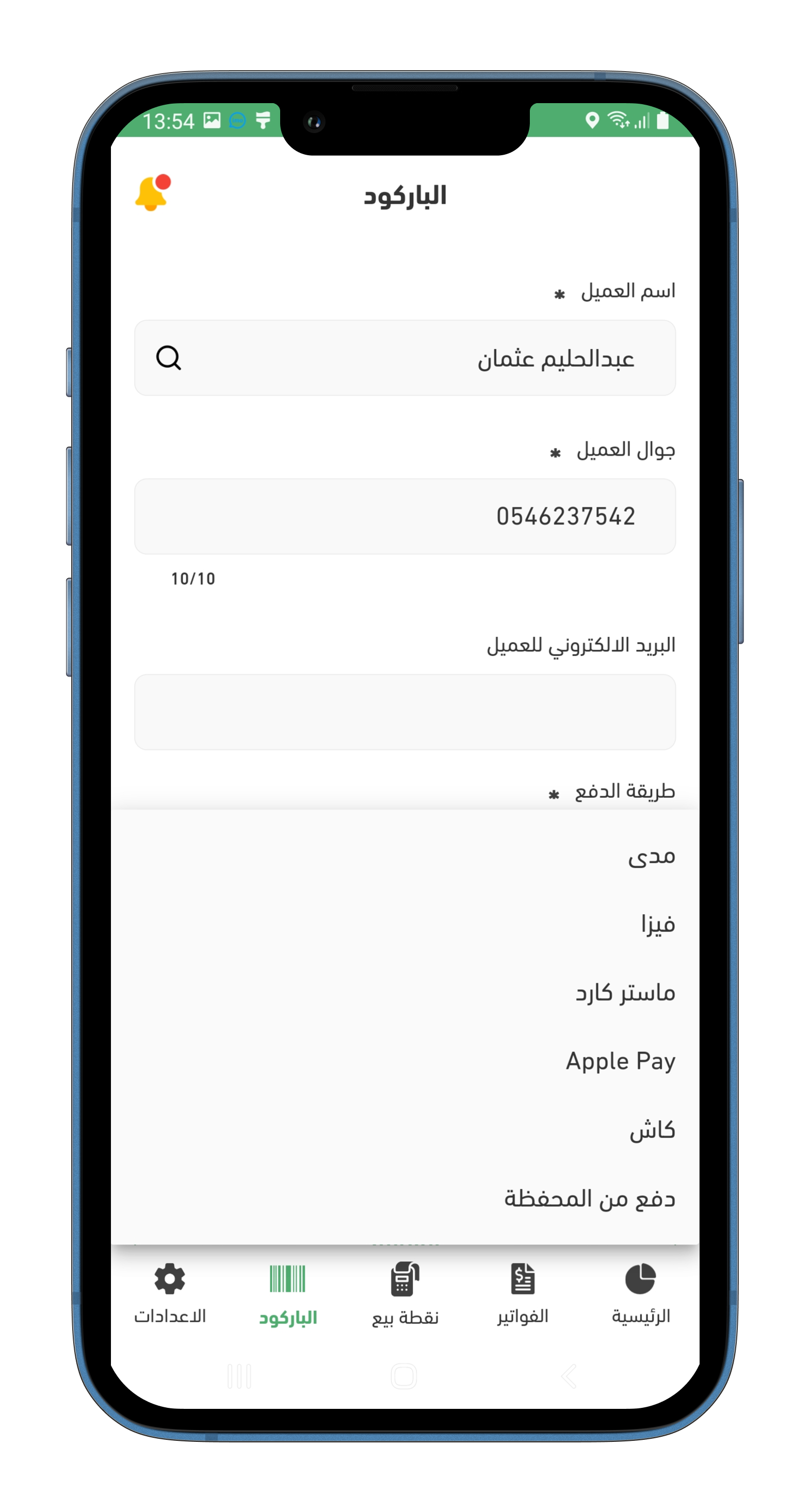Choose كاش as payment method
810x1512 pixels.
(652, 1130)
